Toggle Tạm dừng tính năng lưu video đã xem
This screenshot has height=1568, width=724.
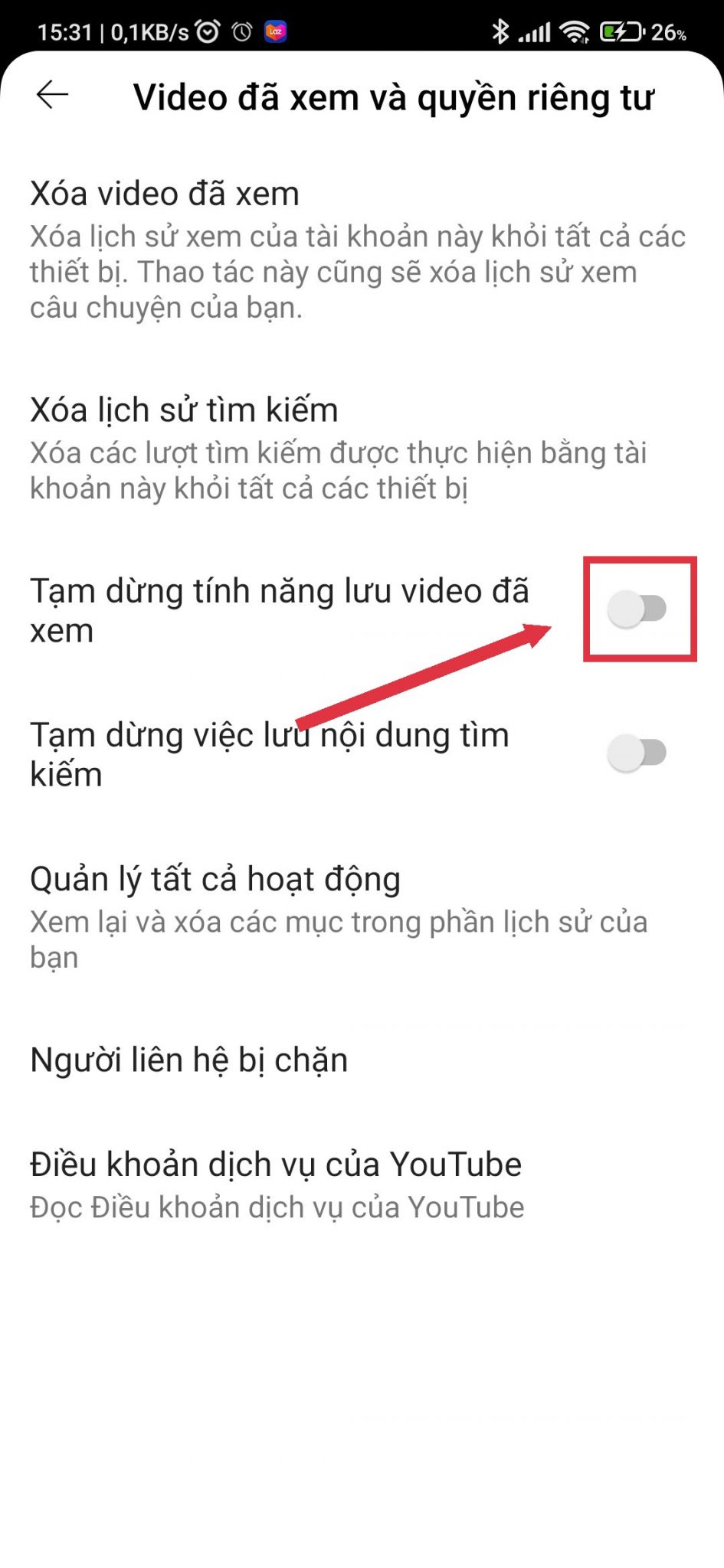tap(637, 609)
